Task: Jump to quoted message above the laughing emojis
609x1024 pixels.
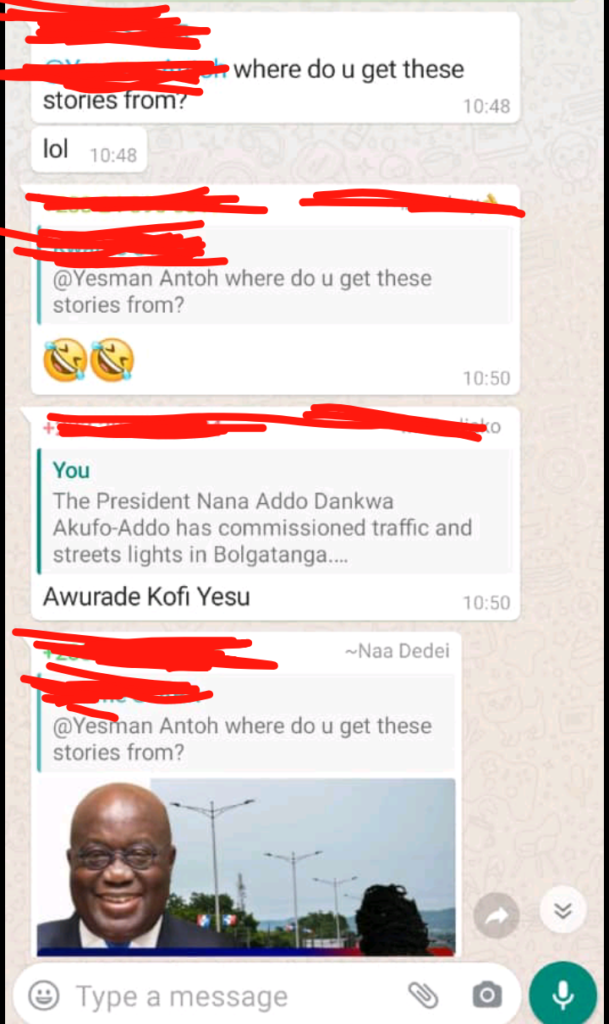Action: click(x=272, y=278)
